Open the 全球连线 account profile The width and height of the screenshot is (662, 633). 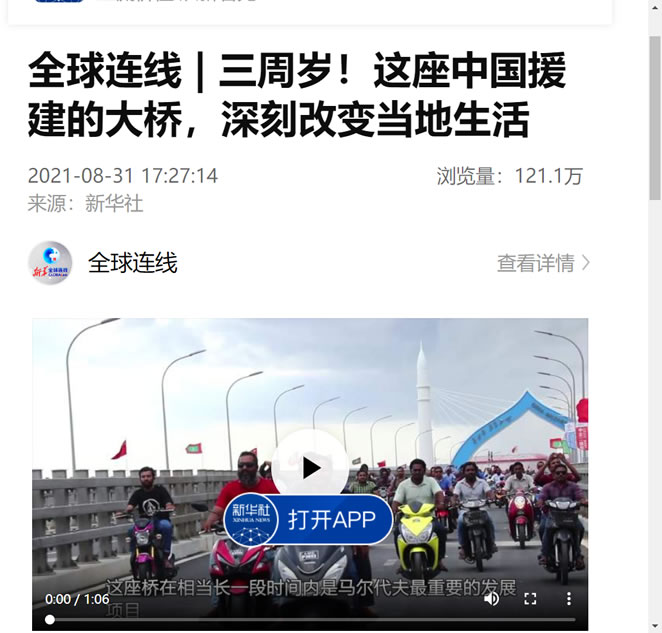[x=132, y=263]
